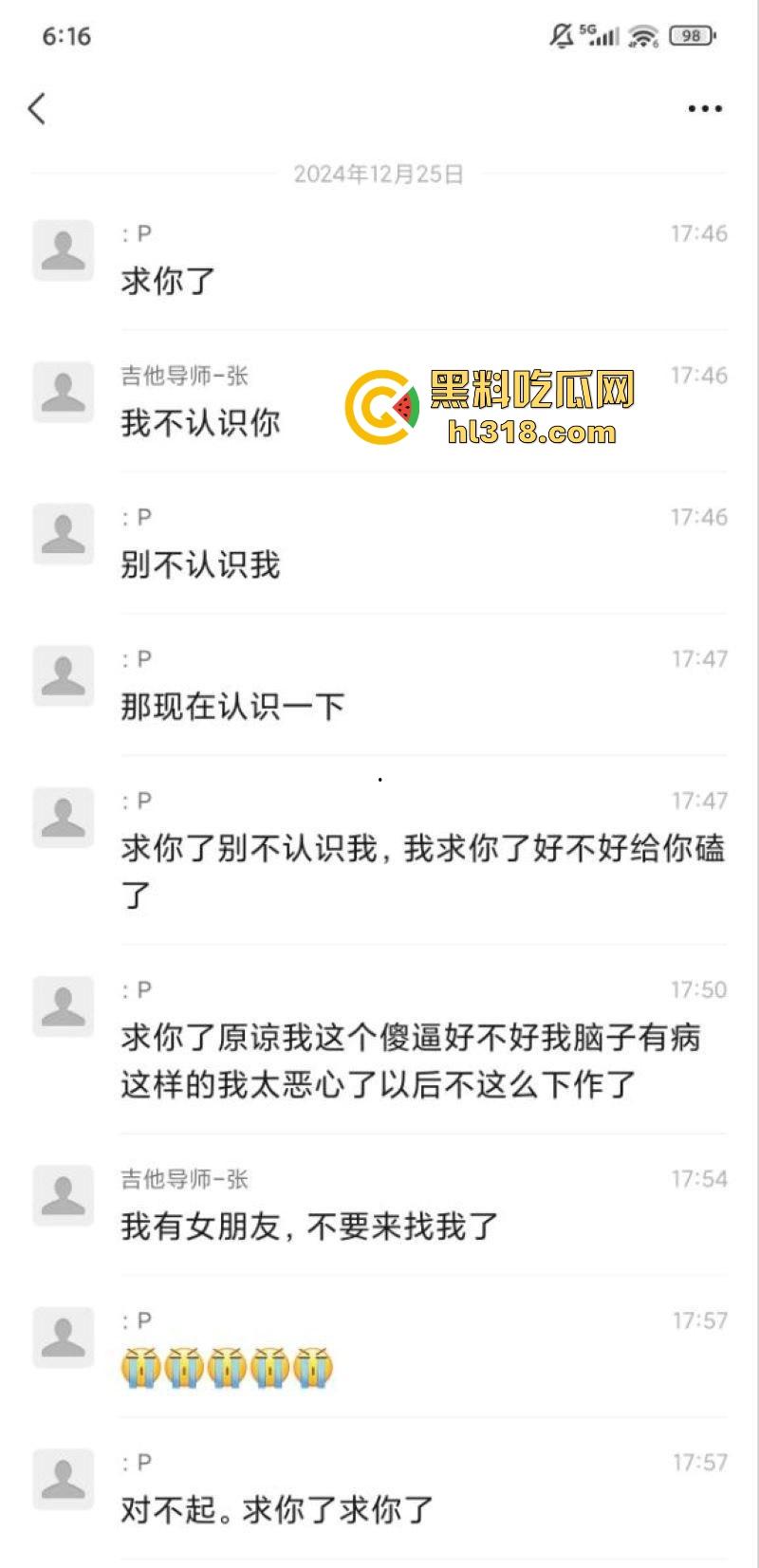The width and height of the screenshot is (759, 1568).
Task: Tap the date header 2024年12月25日
Action: coord(379,174)
